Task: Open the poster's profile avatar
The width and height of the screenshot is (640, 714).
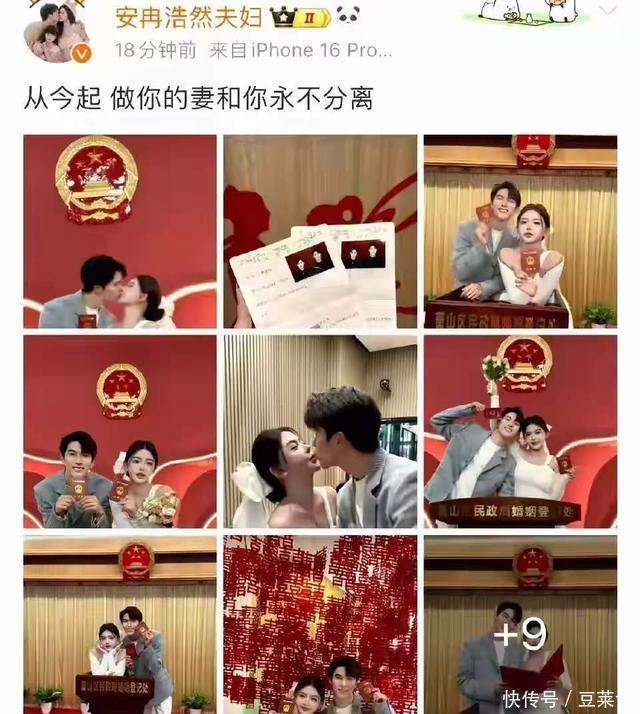Action: click(x=57, y=31)
